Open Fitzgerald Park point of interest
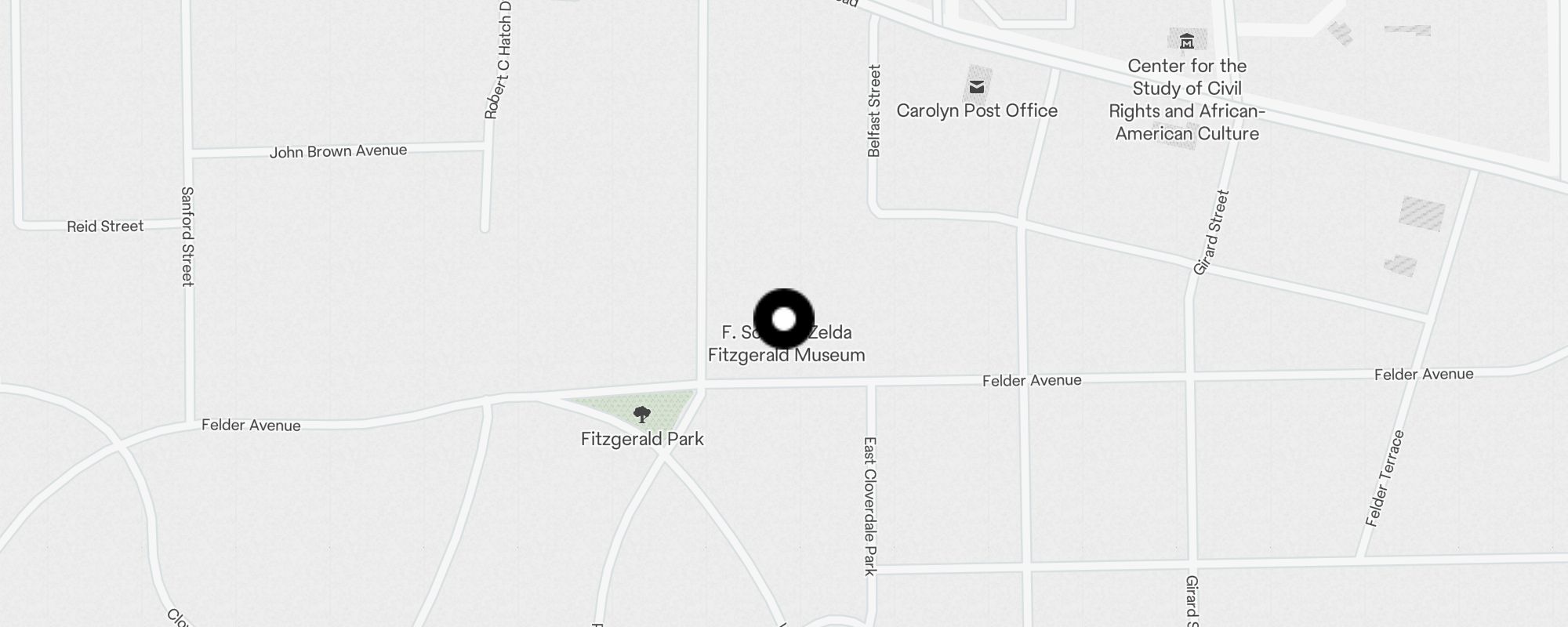1568x627 pixels. [x=641, y=415]
